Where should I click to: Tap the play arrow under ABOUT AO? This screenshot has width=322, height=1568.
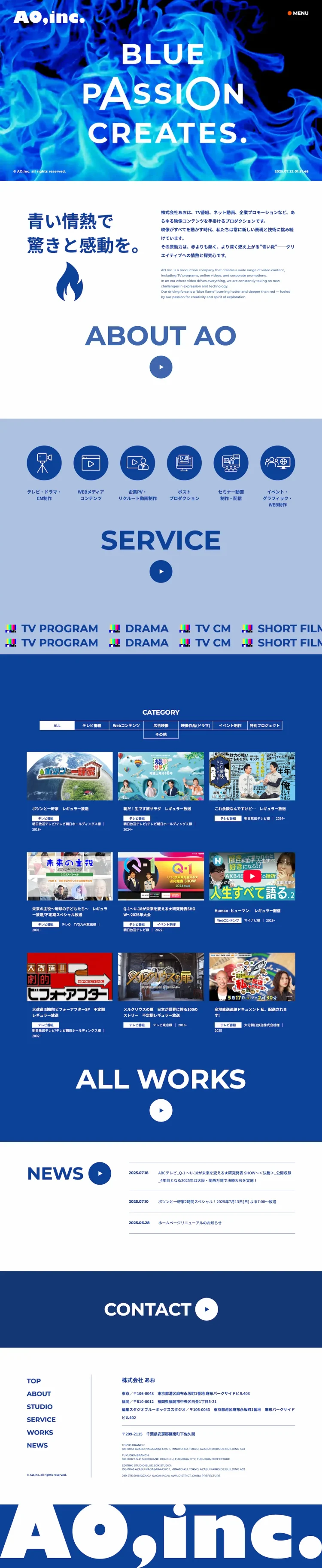pos(161,367)
